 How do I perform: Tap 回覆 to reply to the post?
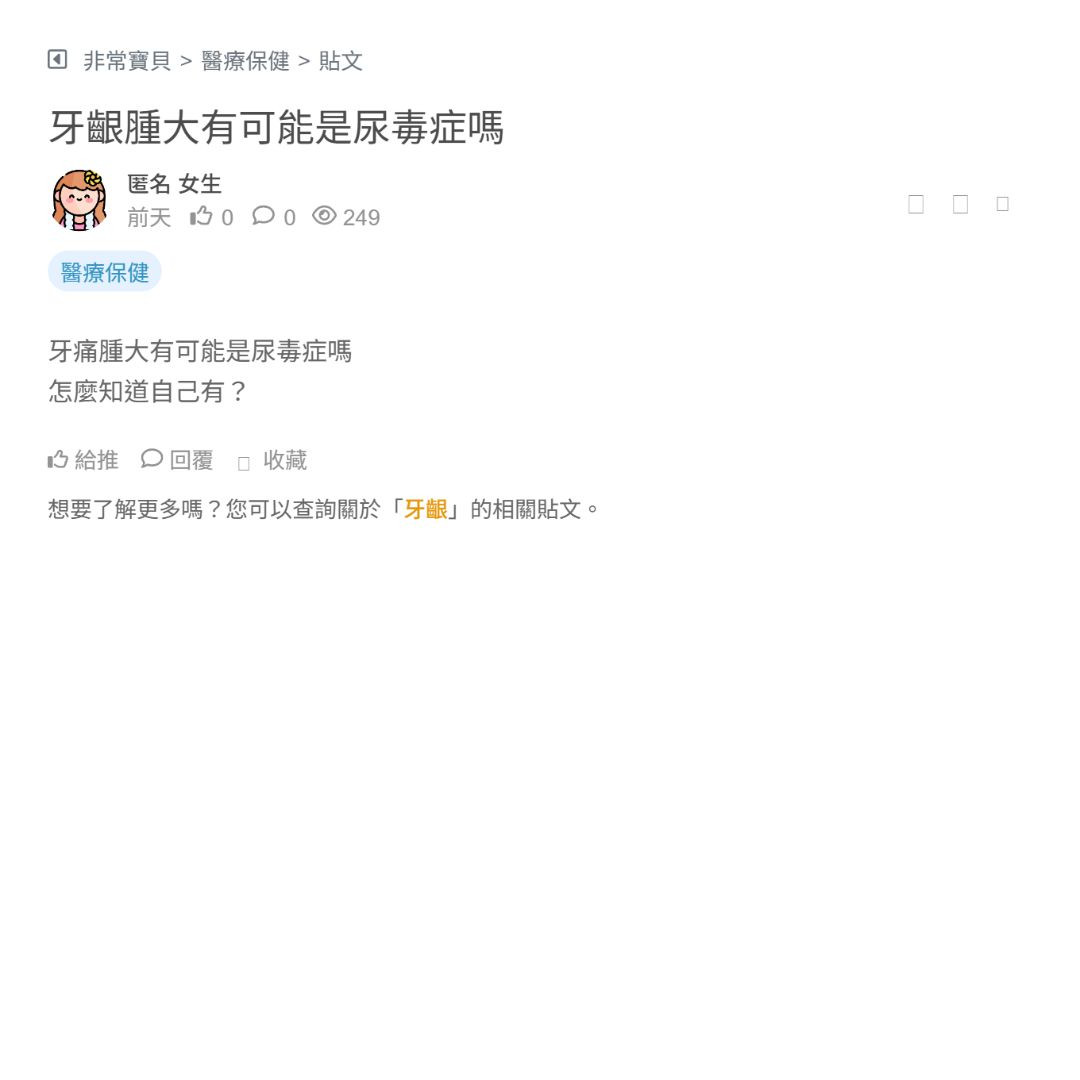tap(178, 460)
